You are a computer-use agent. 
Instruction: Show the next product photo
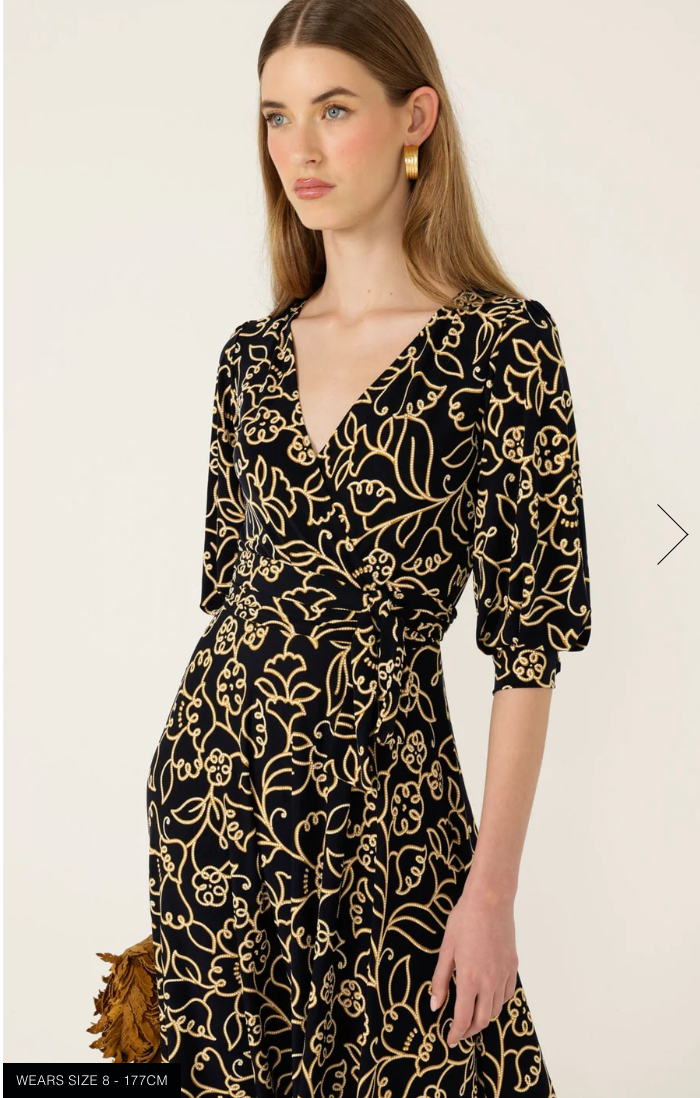[671, 534]
